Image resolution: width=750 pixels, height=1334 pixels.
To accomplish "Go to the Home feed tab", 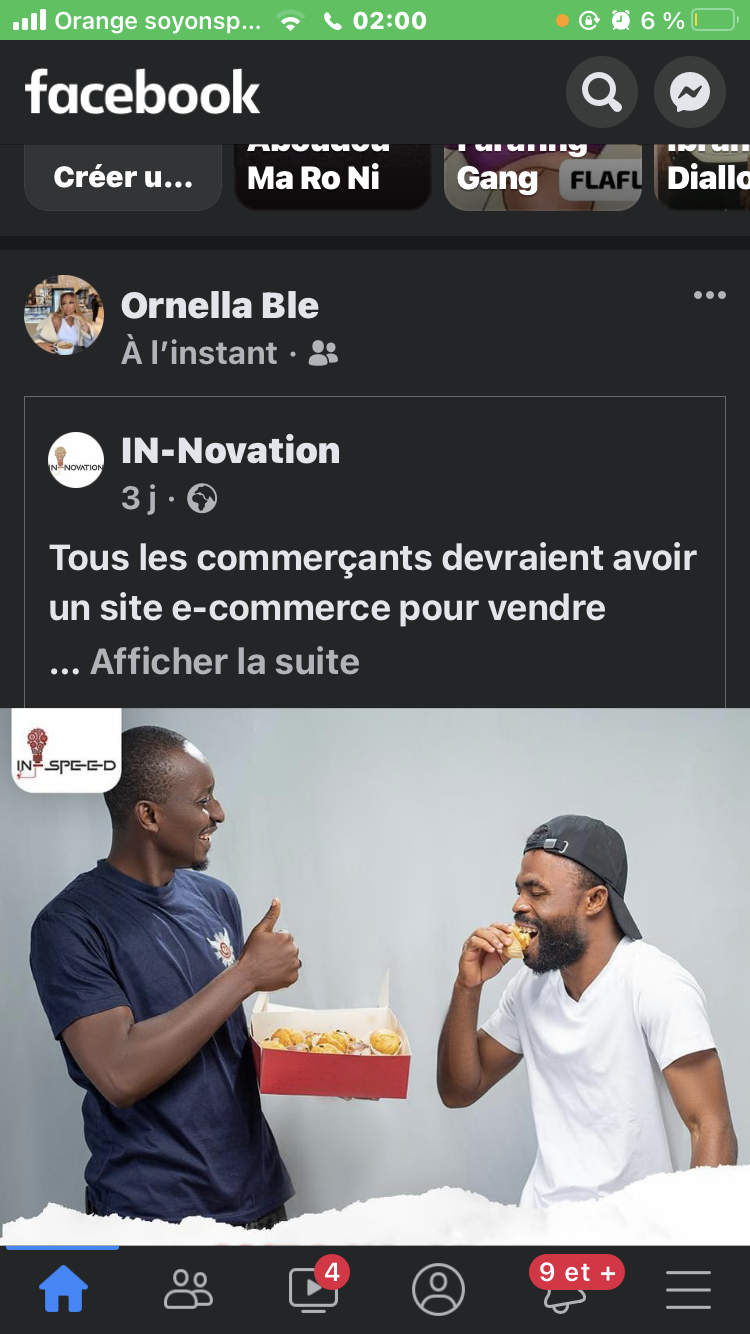I will pos(63,1289).
